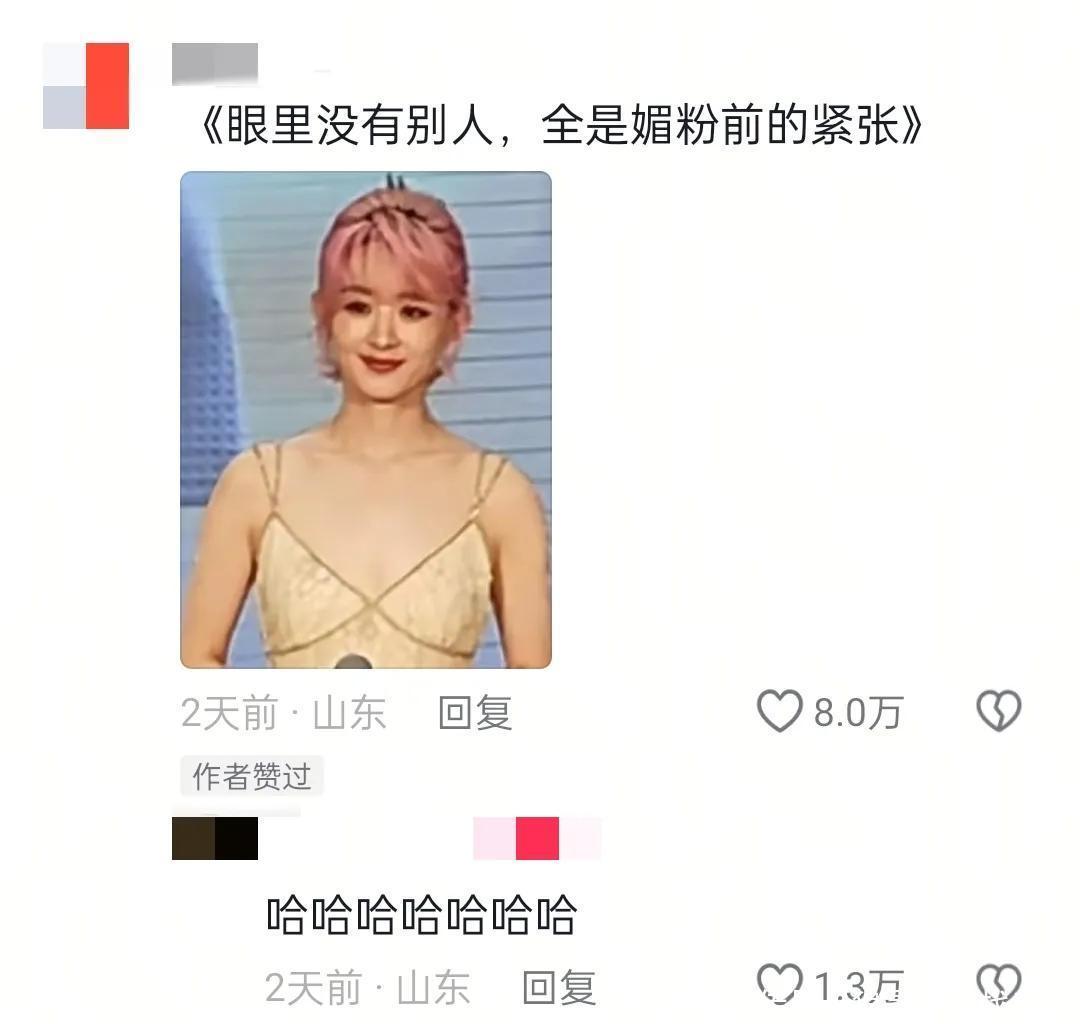Like the comment with 8.0万 likes
Image resolution: width=1080 pixels, height=1024 pixels.
tap(780, 712)
